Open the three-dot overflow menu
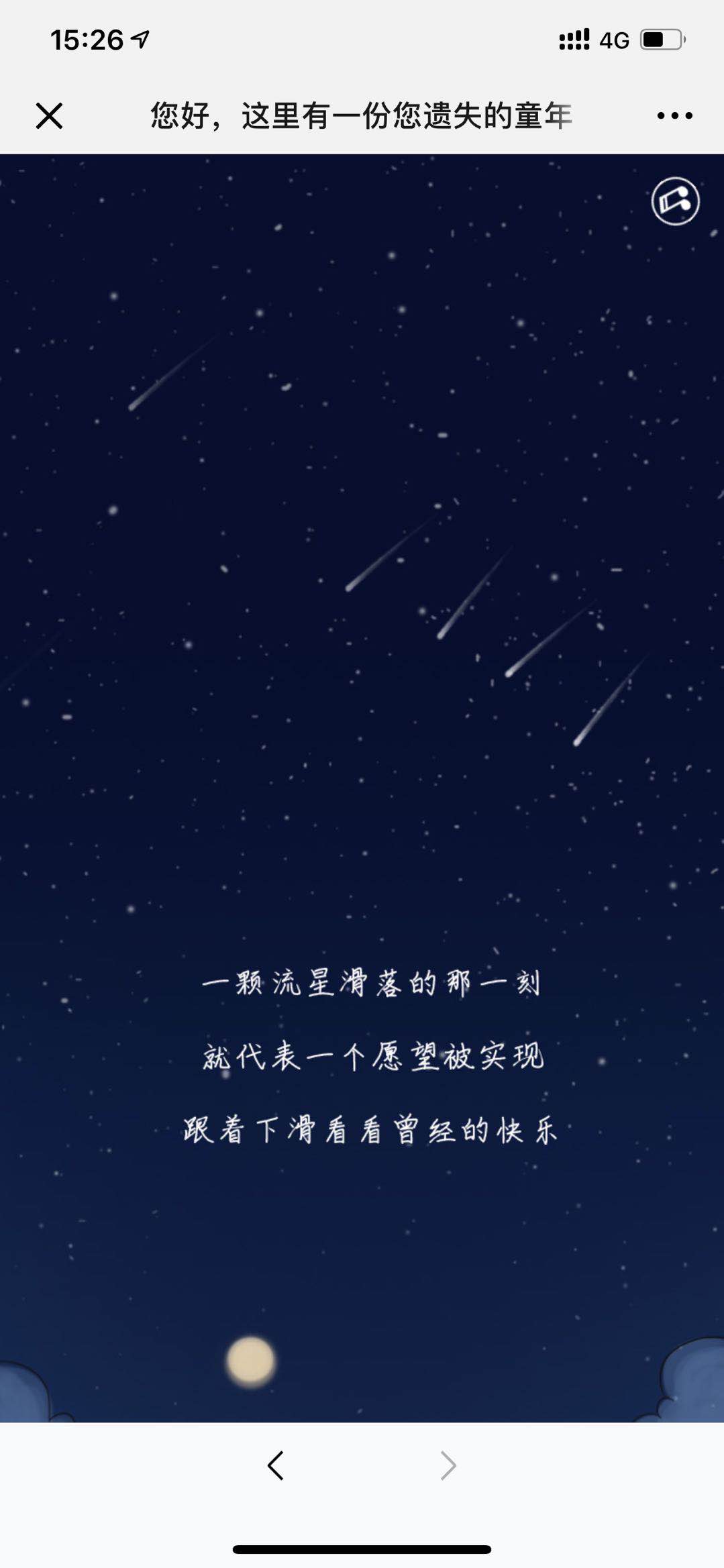This screenshot has height=1568, width=724. click(x=674, y=115)
